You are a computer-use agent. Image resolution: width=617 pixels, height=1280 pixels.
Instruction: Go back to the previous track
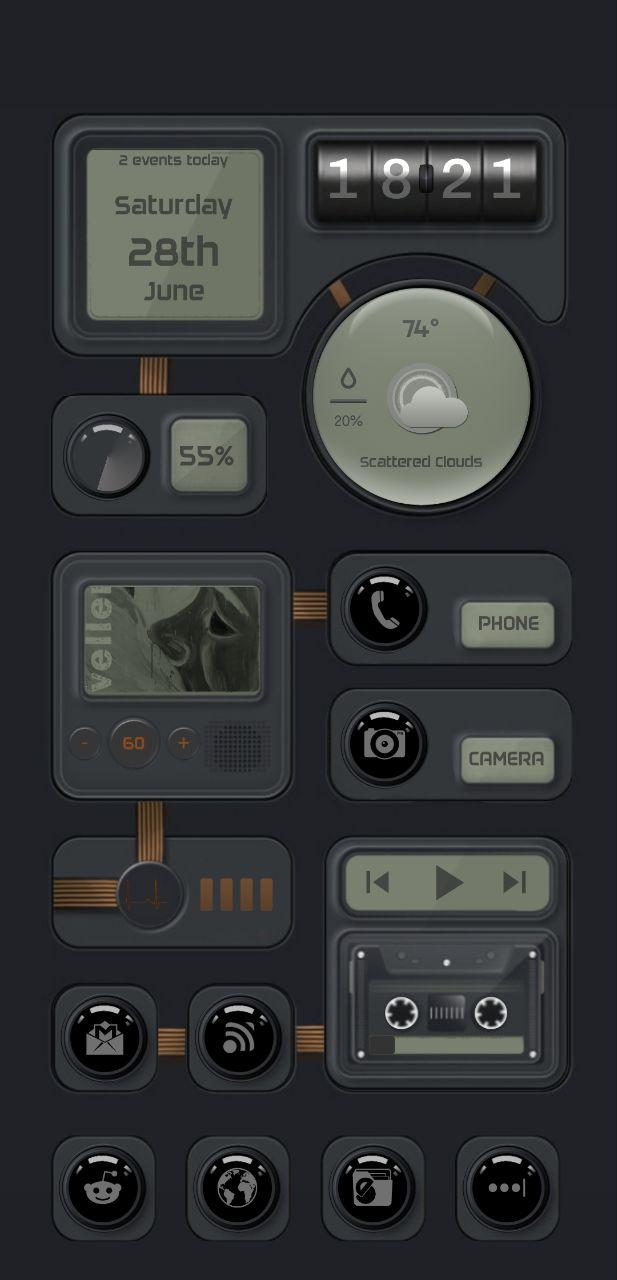coord(378,882)
